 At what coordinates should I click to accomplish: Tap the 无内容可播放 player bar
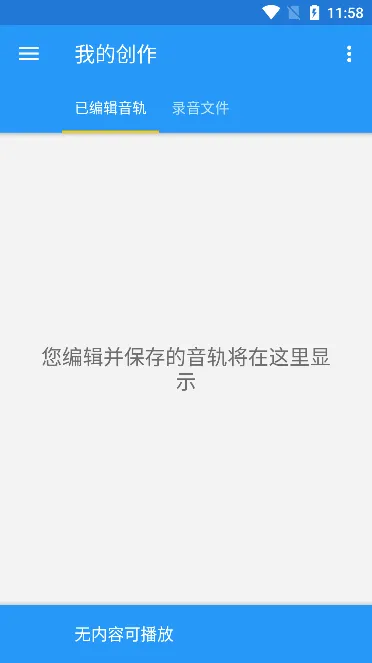click(186, 634)
